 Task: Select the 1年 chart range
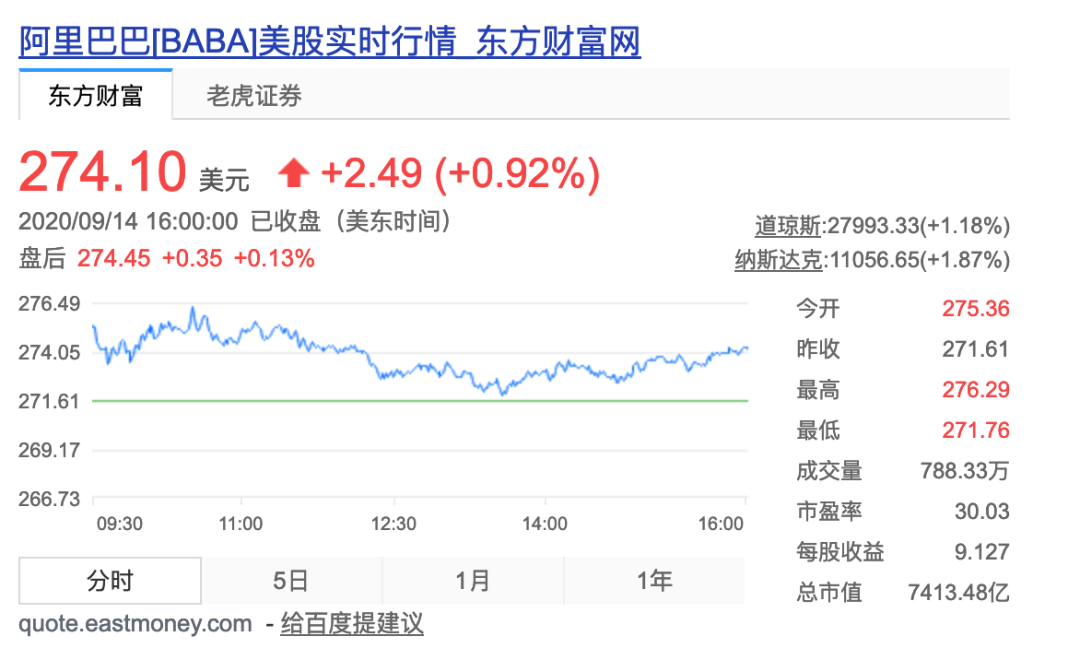pyautogui.click(x=654, y=581)
